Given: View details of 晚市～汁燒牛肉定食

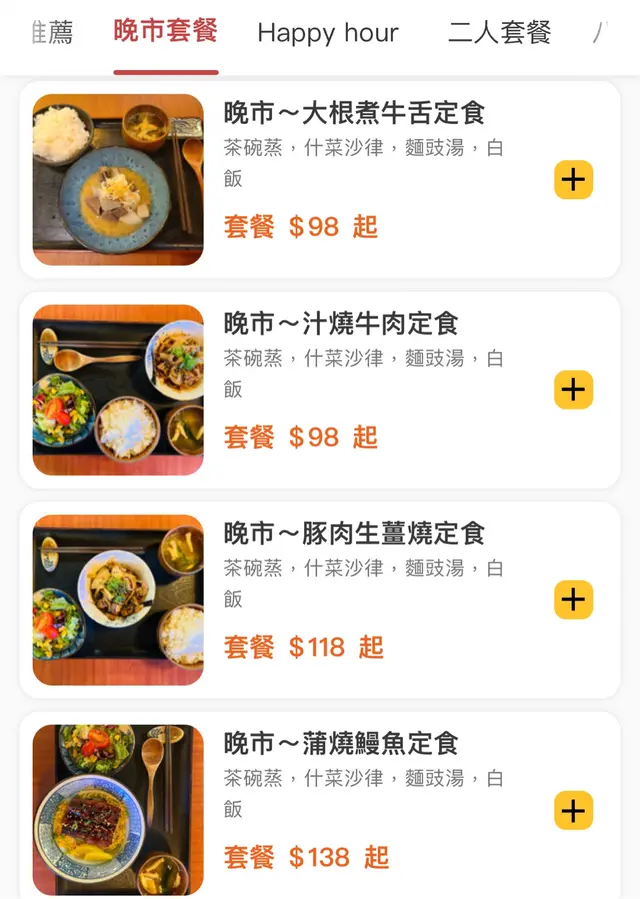Looking at the screenshot, I should coord(340,323).
